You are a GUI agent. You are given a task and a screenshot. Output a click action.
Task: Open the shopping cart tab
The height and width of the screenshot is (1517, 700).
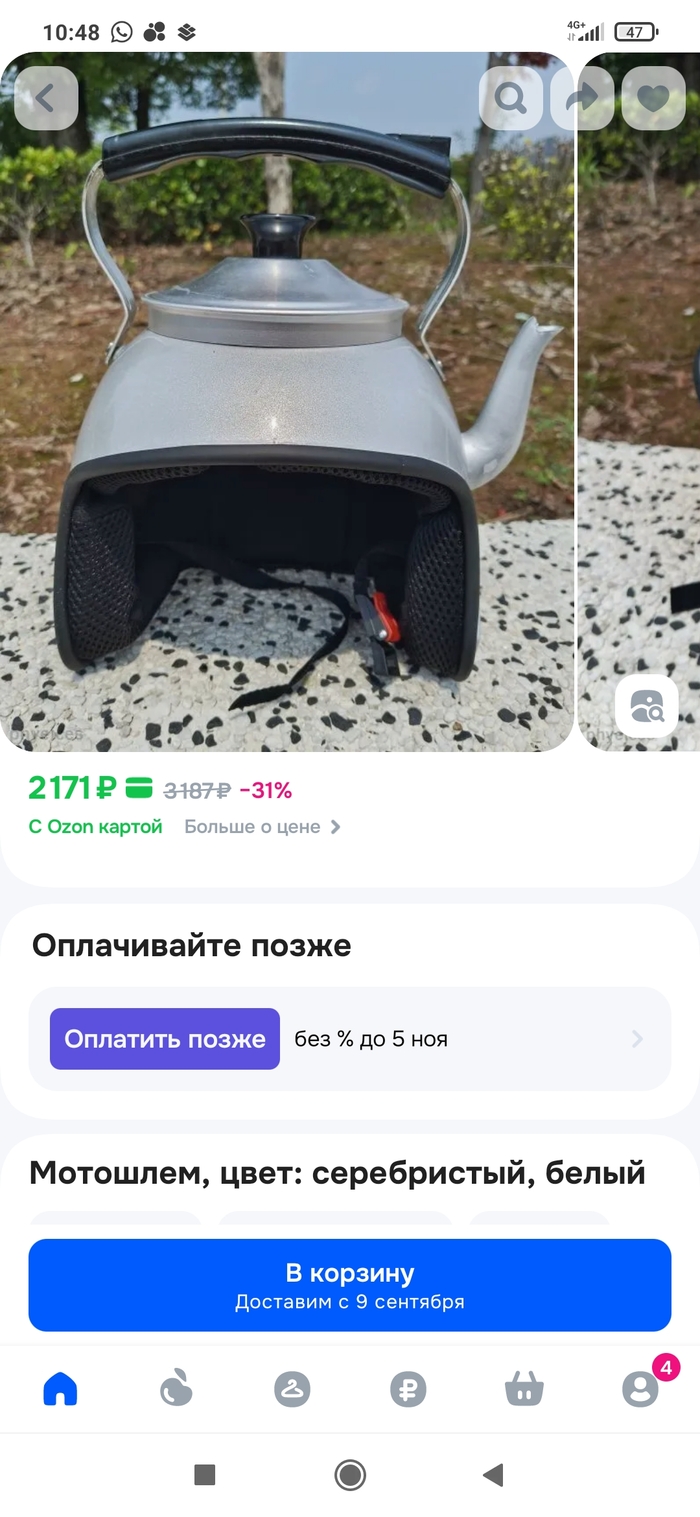[524, 1389]
